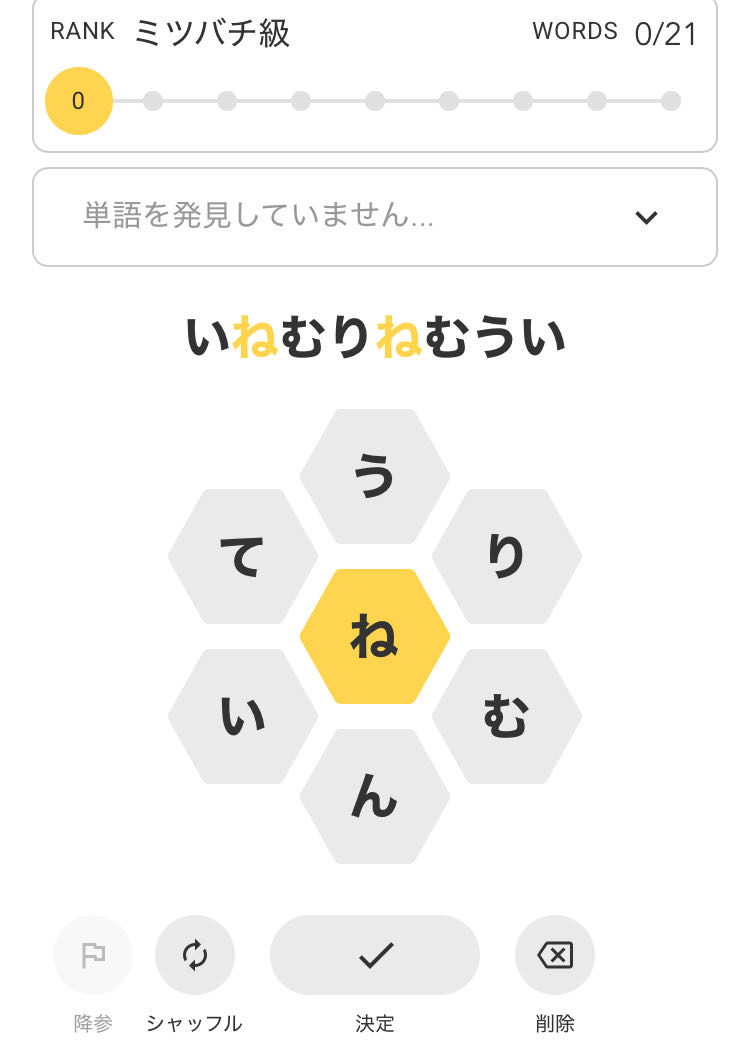
Task: Pick the む letter tile
Action: coord(507,716)
